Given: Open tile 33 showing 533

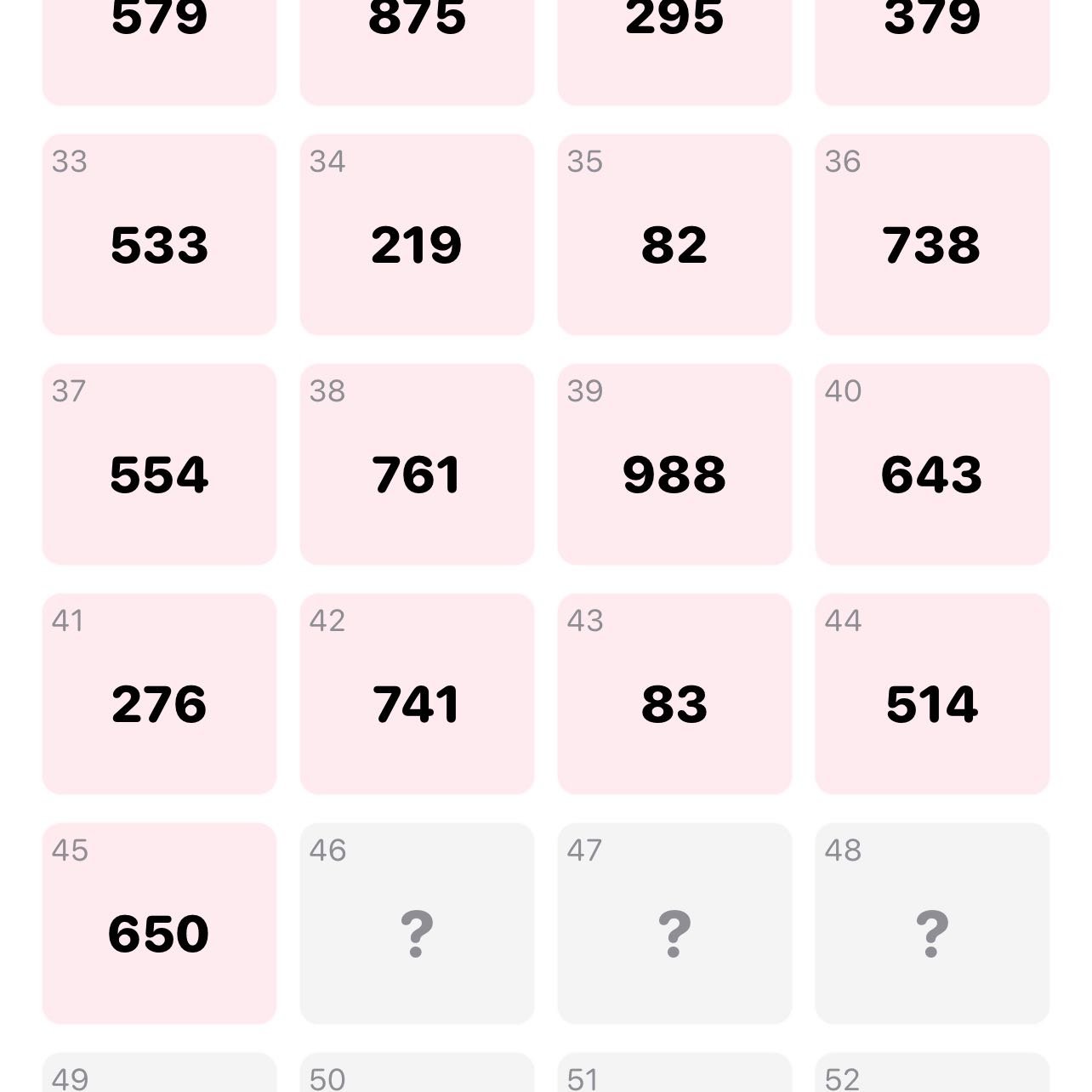Looking at the screenshot, I should point(159,235).
